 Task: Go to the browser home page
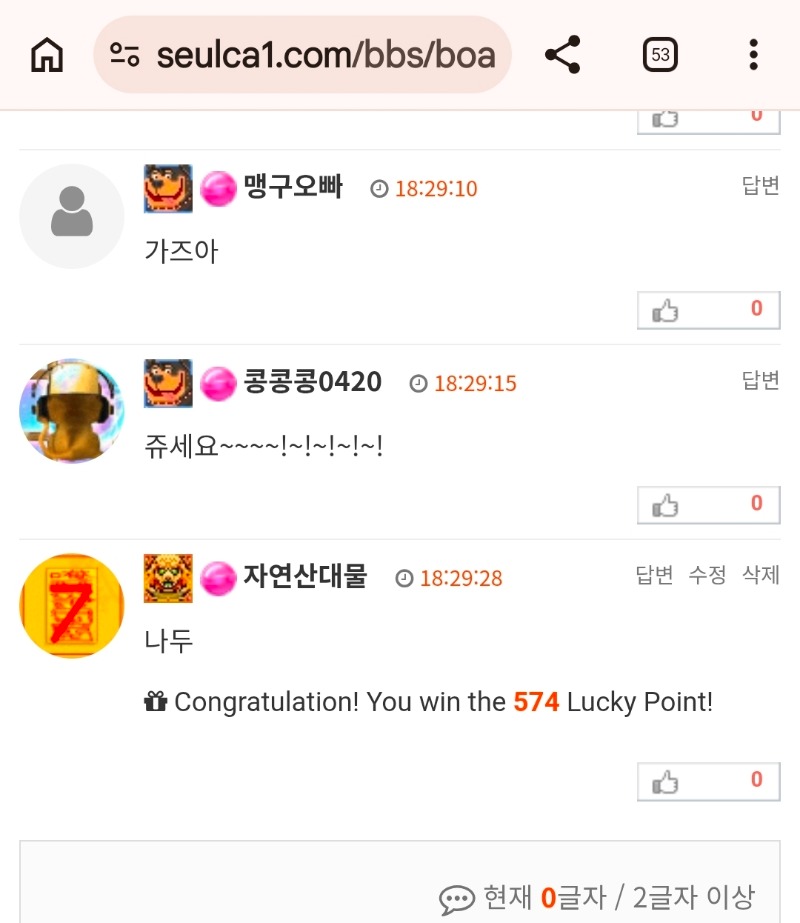(47, 55)
